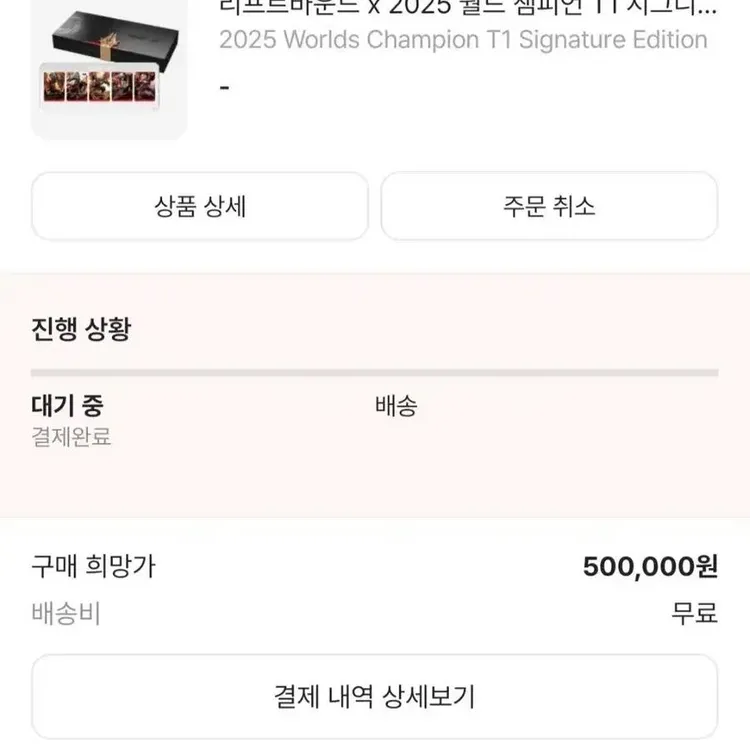Screen dimensions: 750x750
Task: Cancel the order via 주문 취소
Action: (549, 206)
